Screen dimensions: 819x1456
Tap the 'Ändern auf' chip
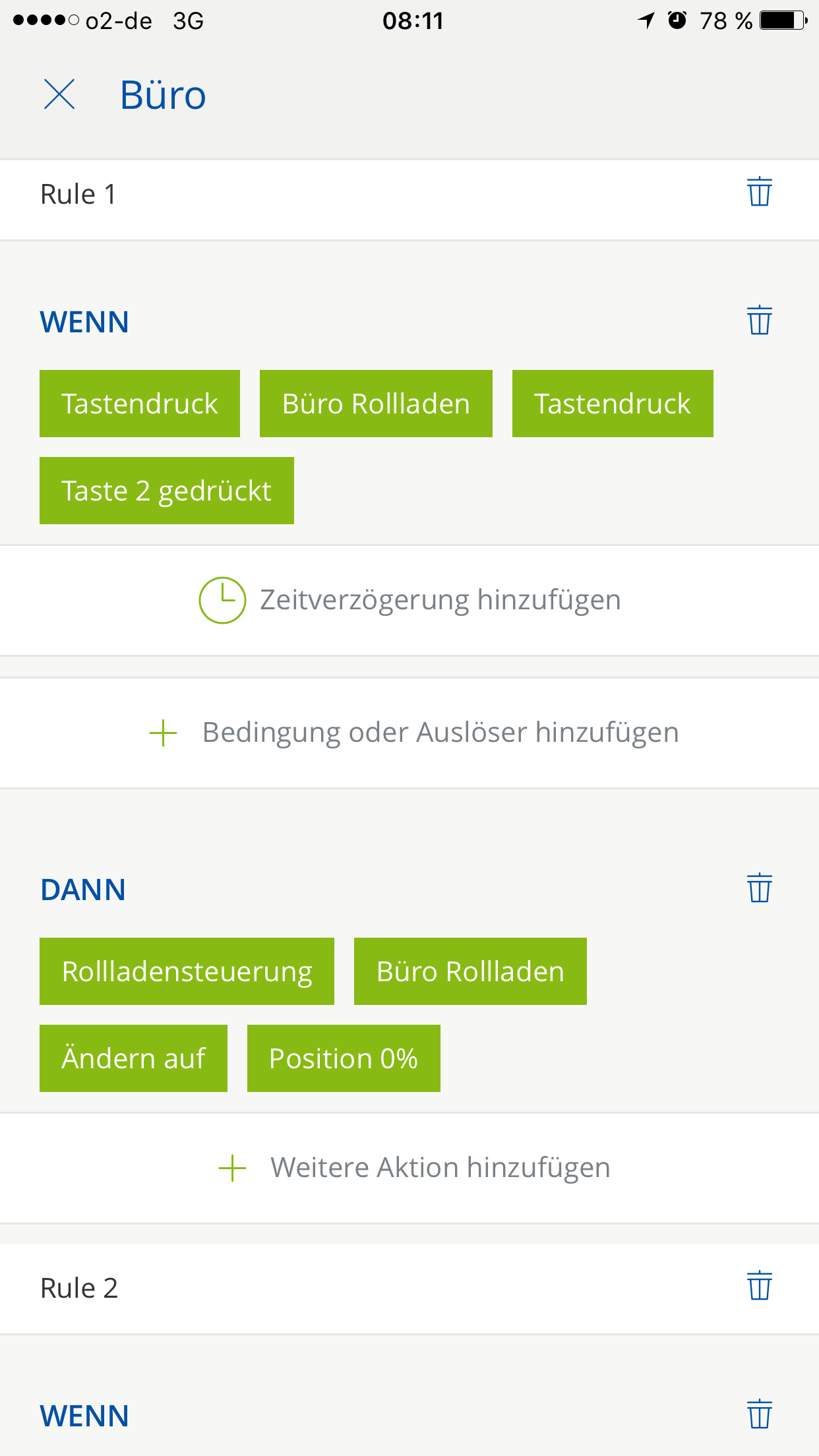tap(133, 1058)
